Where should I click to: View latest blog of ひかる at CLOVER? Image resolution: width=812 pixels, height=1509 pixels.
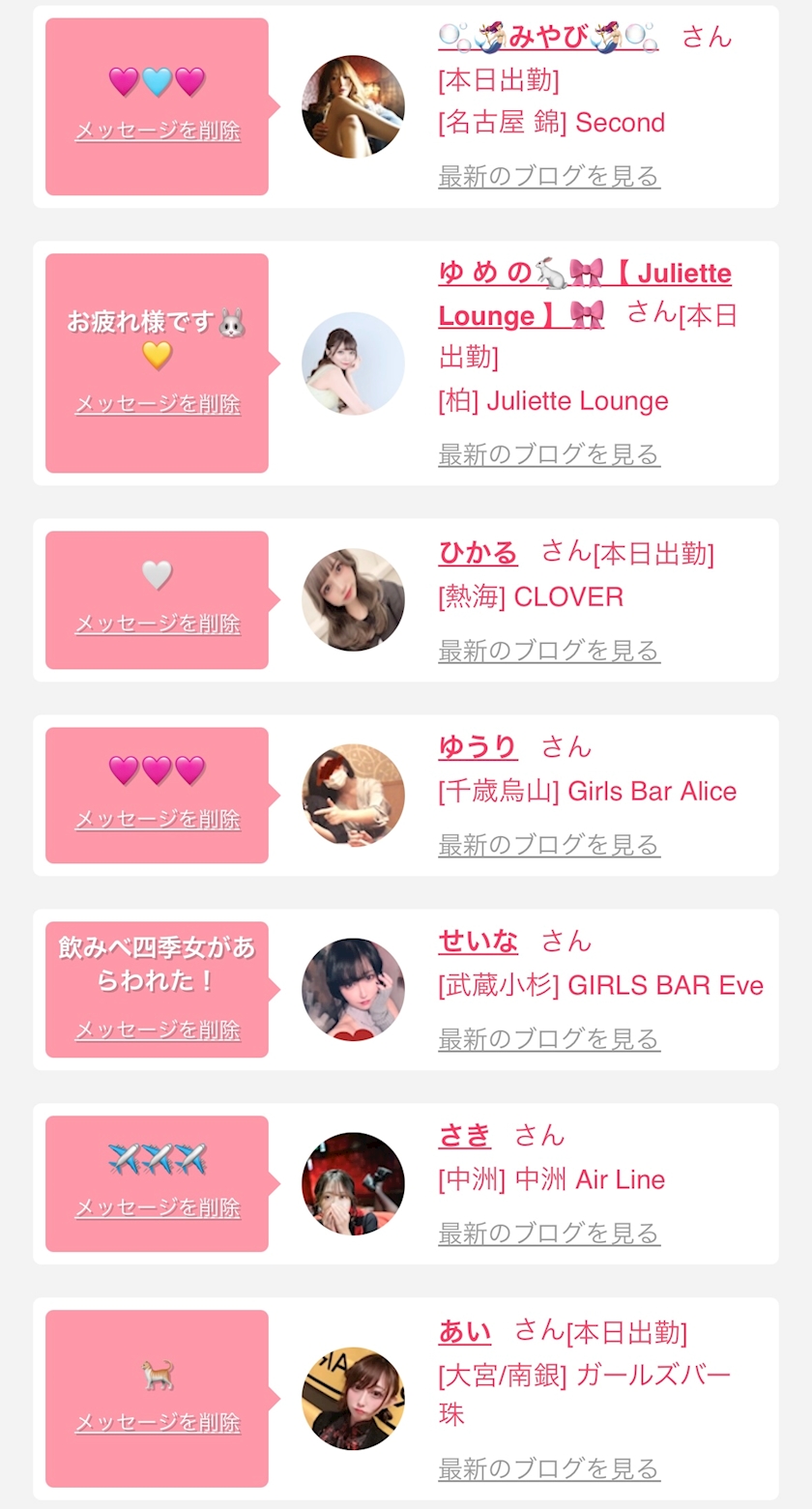(x=549, y=651)
